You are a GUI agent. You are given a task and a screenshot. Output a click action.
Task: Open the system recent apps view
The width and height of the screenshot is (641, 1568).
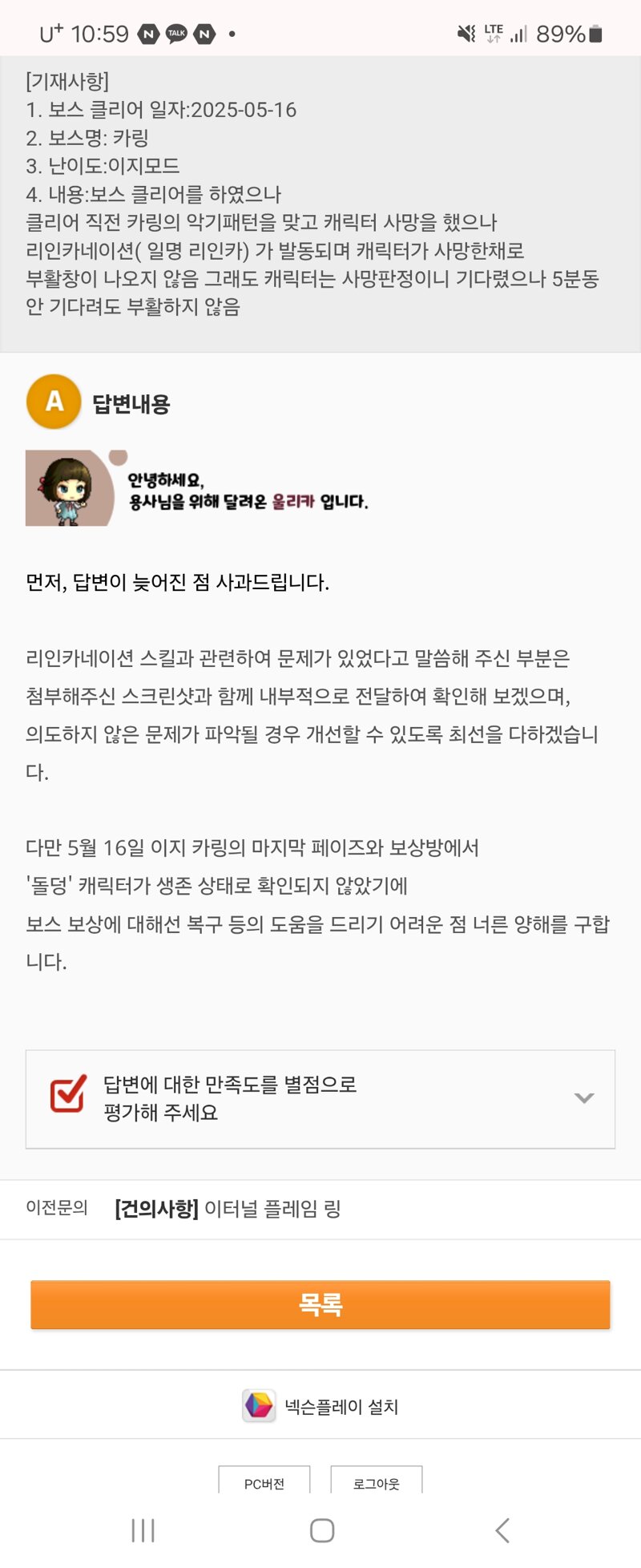(x=143, y=1530)
